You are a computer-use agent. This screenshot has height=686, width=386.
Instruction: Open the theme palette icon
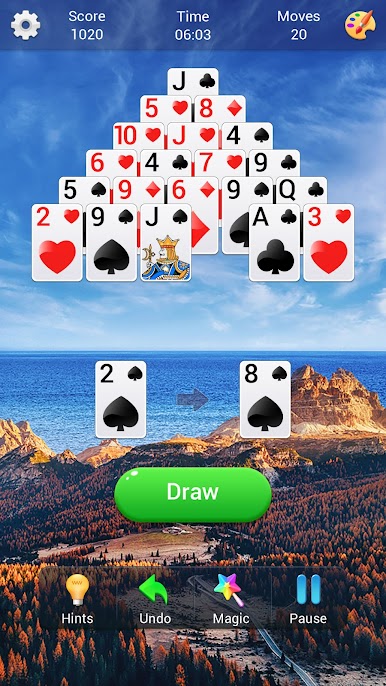click(x=360, y=25)
